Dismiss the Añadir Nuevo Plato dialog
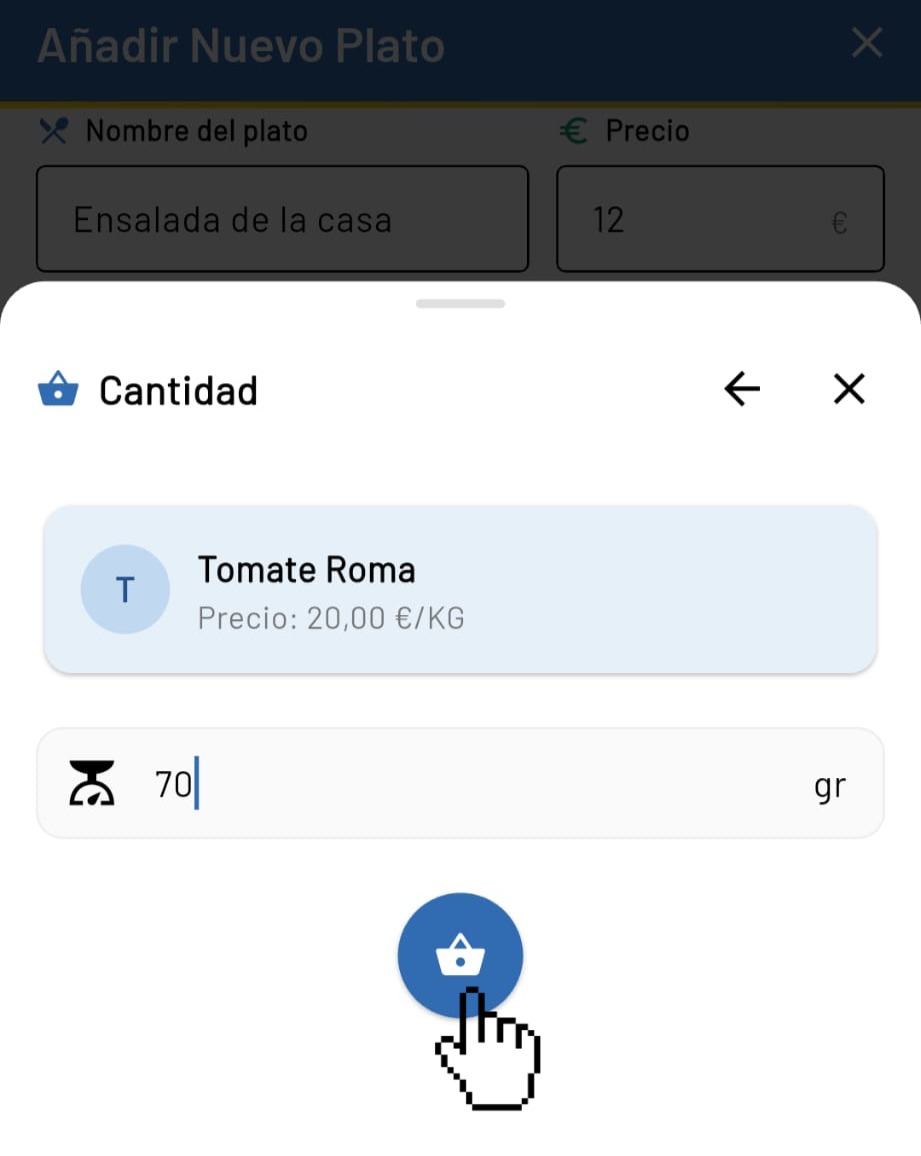921x1156 pixels. (866, 43)
